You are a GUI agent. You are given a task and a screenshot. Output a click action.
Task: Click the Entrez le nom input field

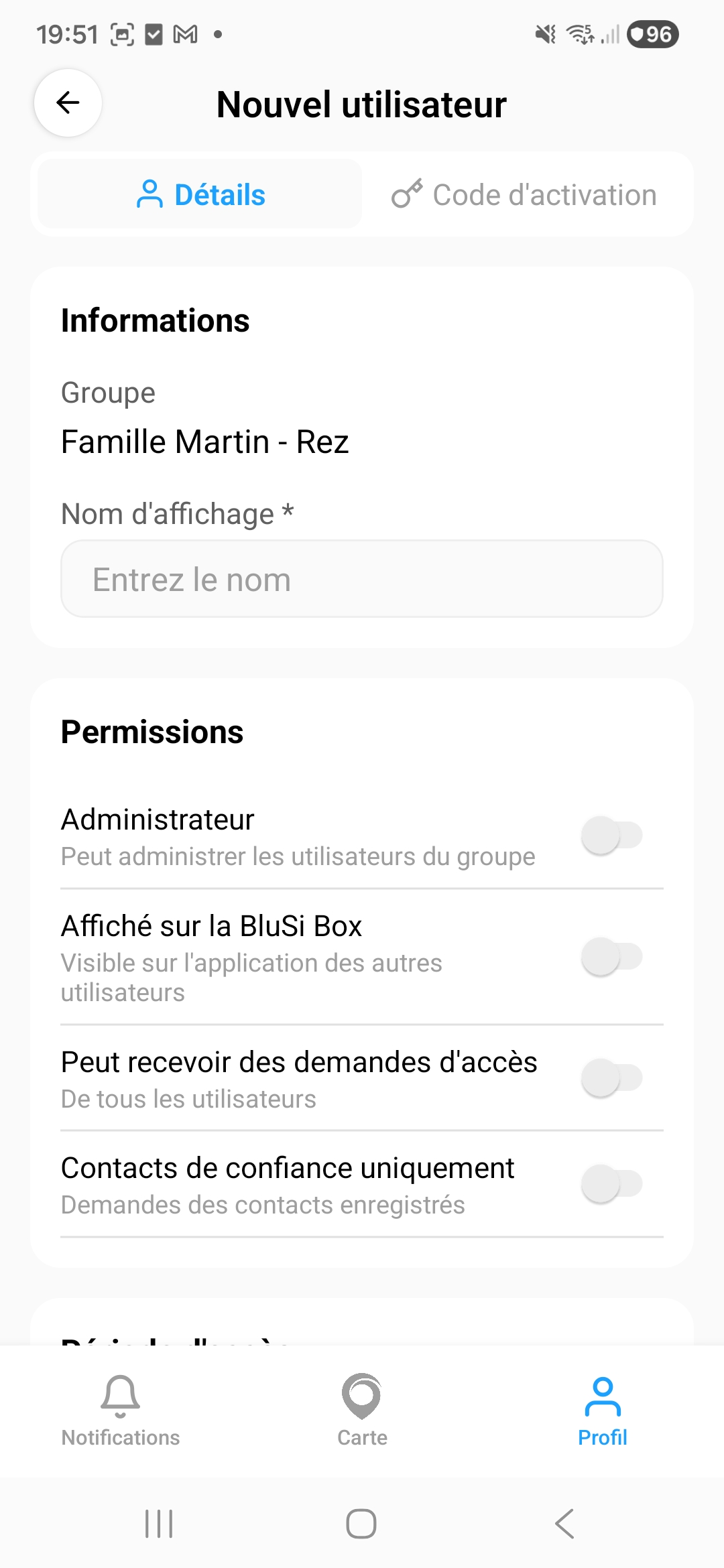(361, 578)
